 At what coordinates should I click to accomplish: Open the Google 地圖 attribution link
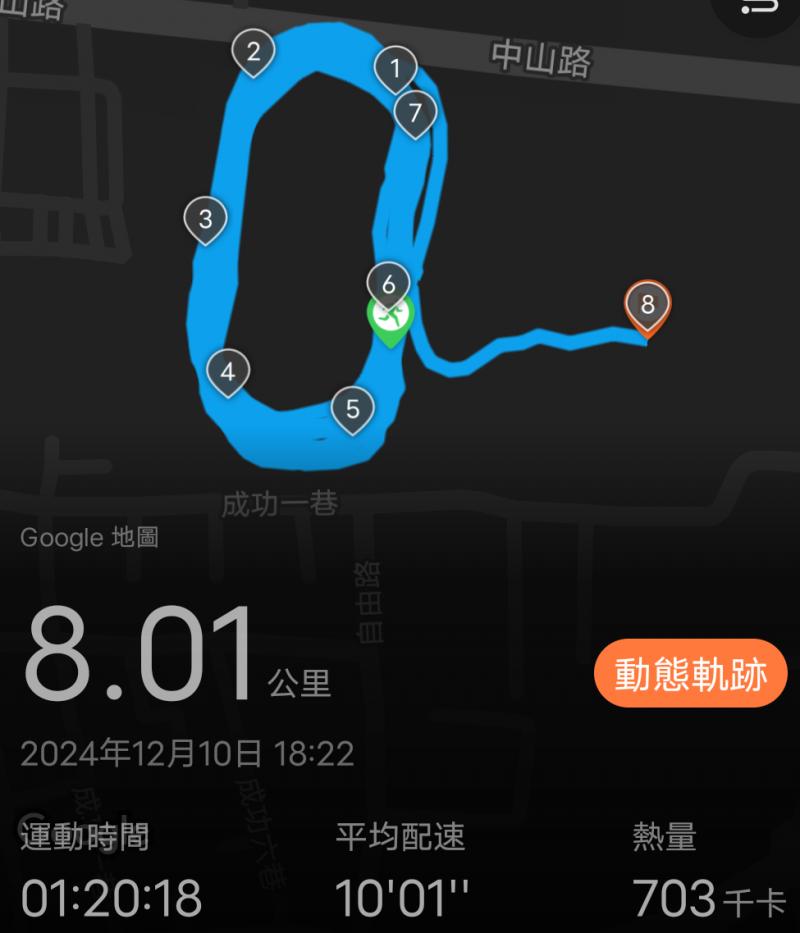pyautogui.click(x=89, y=538)
